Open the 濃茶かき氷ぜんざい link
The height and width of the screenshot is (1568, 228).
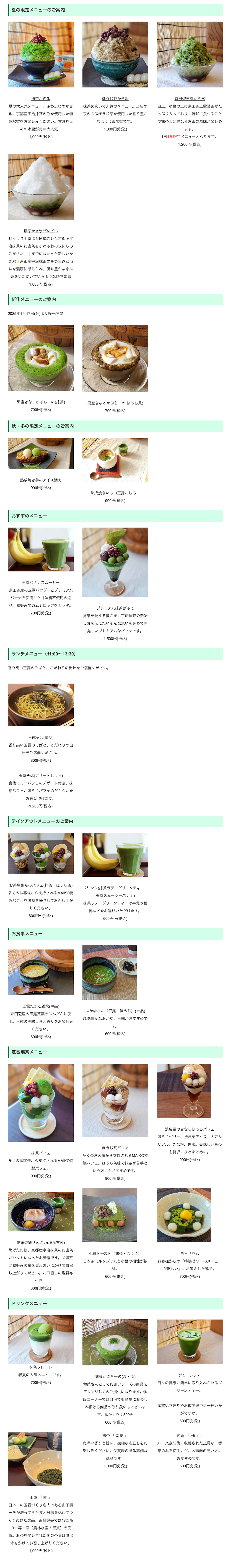pos(41,231)
